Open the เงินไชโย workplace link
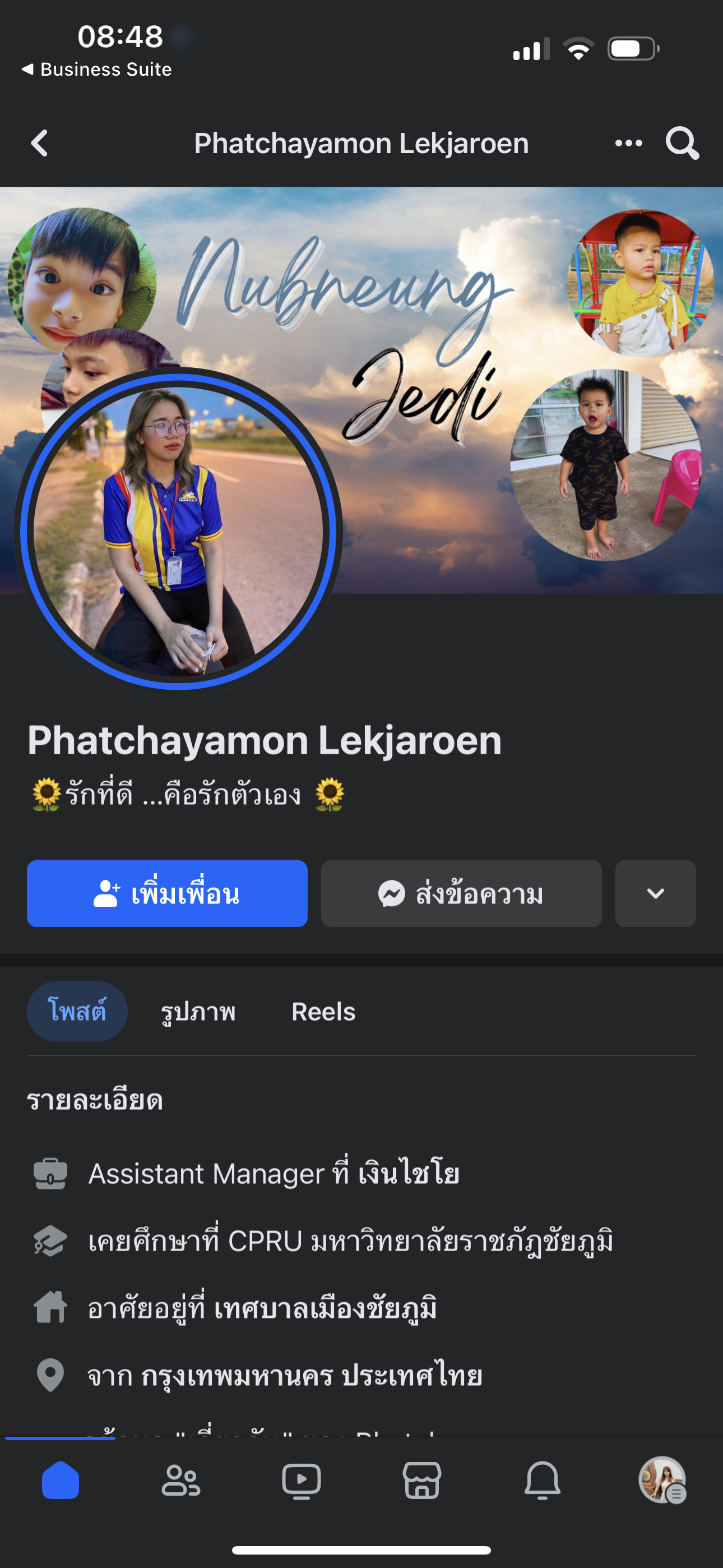Viewport: 723px width, 1568px height. click(x=409, y=1173)
